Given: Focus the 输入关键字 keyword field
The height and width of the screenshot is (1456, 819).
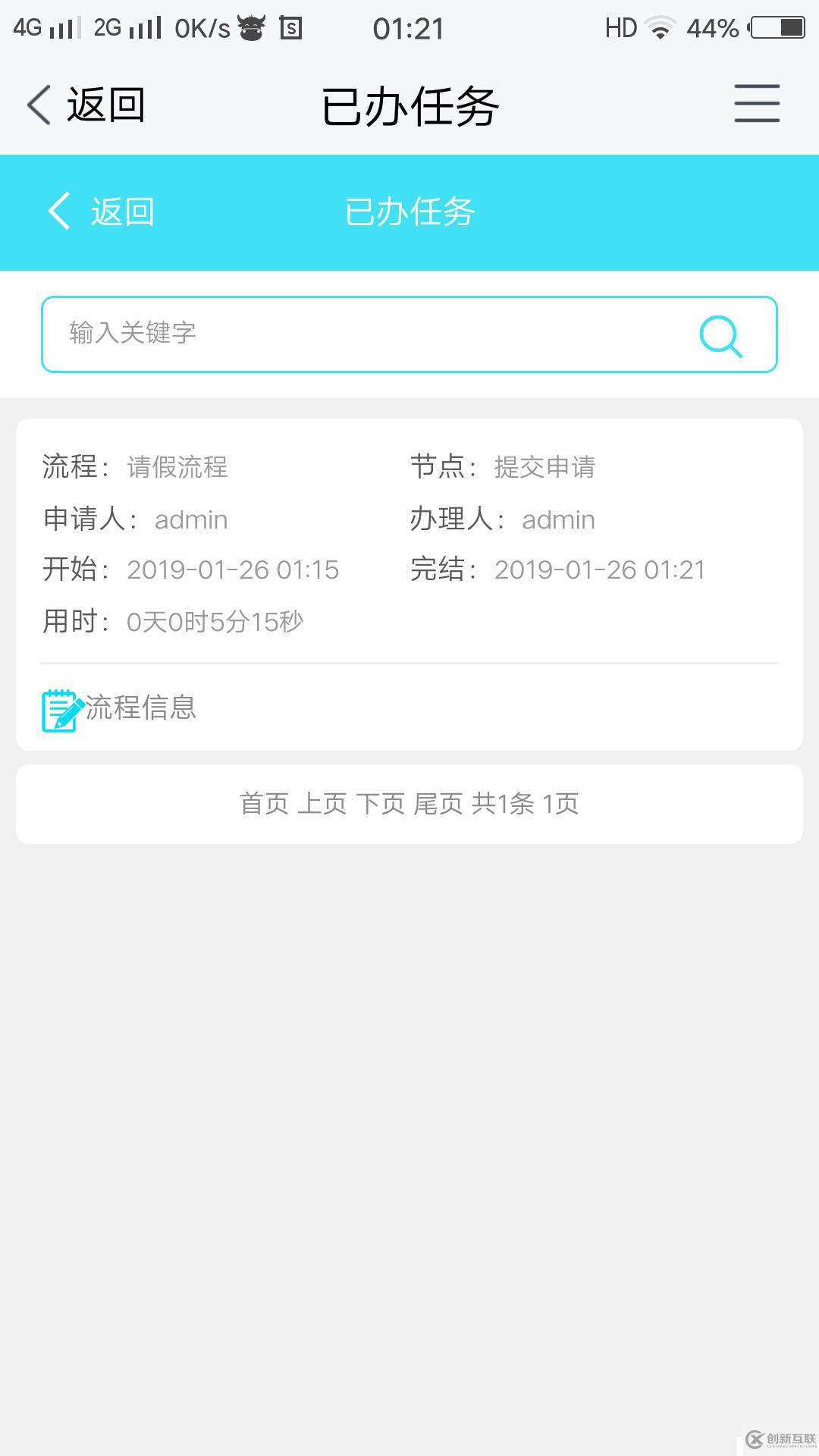Looking at the screenshot, I should pos(364,334).
